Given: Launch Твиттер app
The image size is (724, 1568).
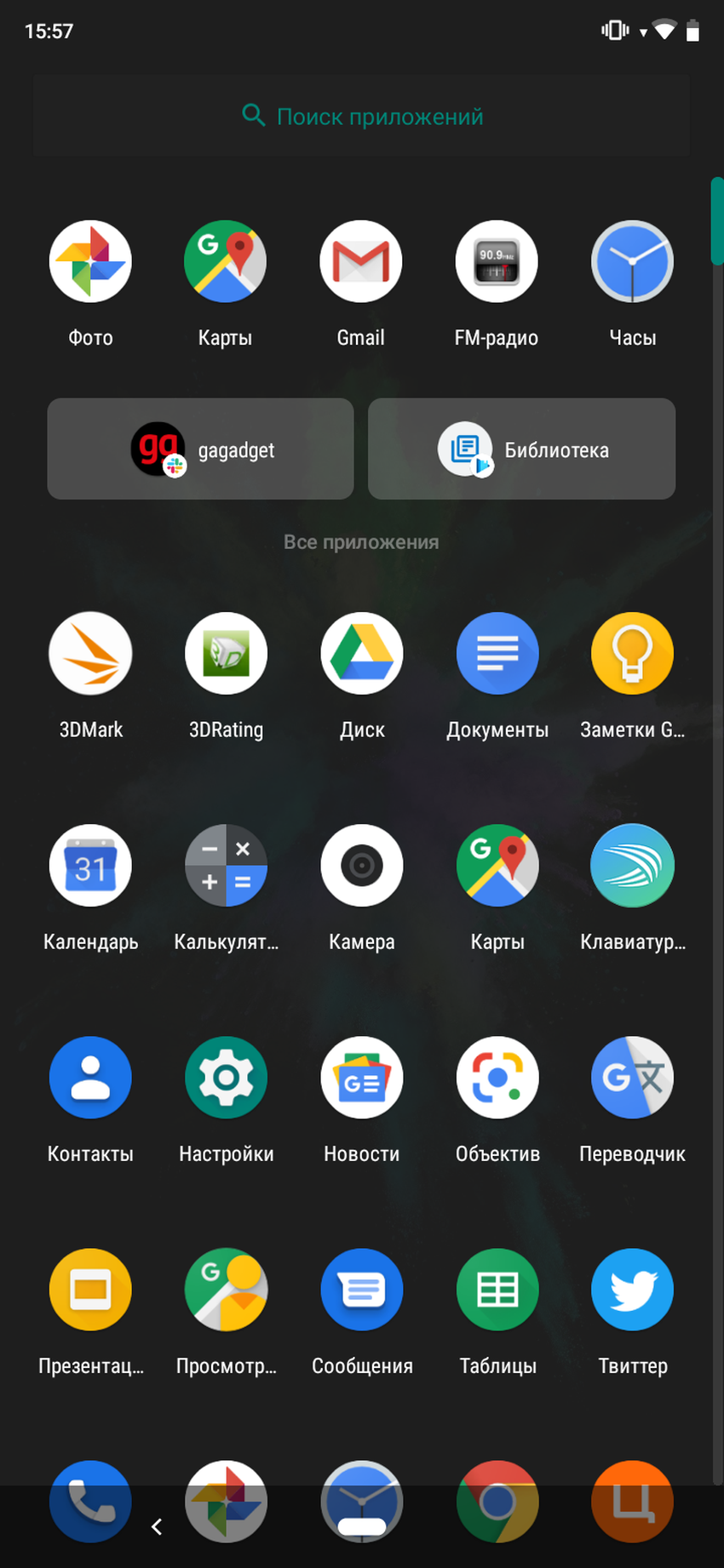Looking at the screenshot, I should click(632, 1290).
